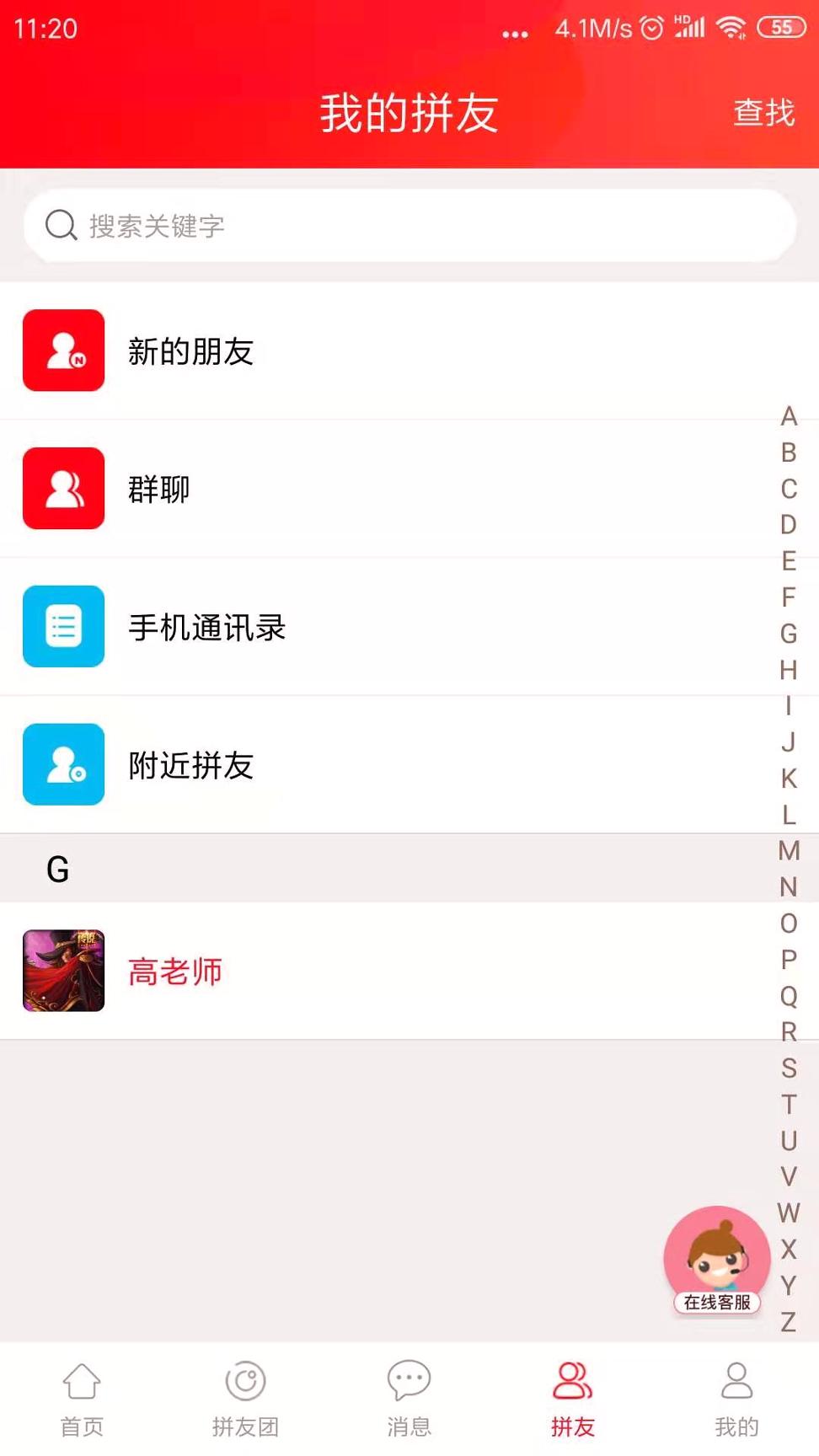
Task: Jump to letter Z in the index
Action: coord(789,1322)
